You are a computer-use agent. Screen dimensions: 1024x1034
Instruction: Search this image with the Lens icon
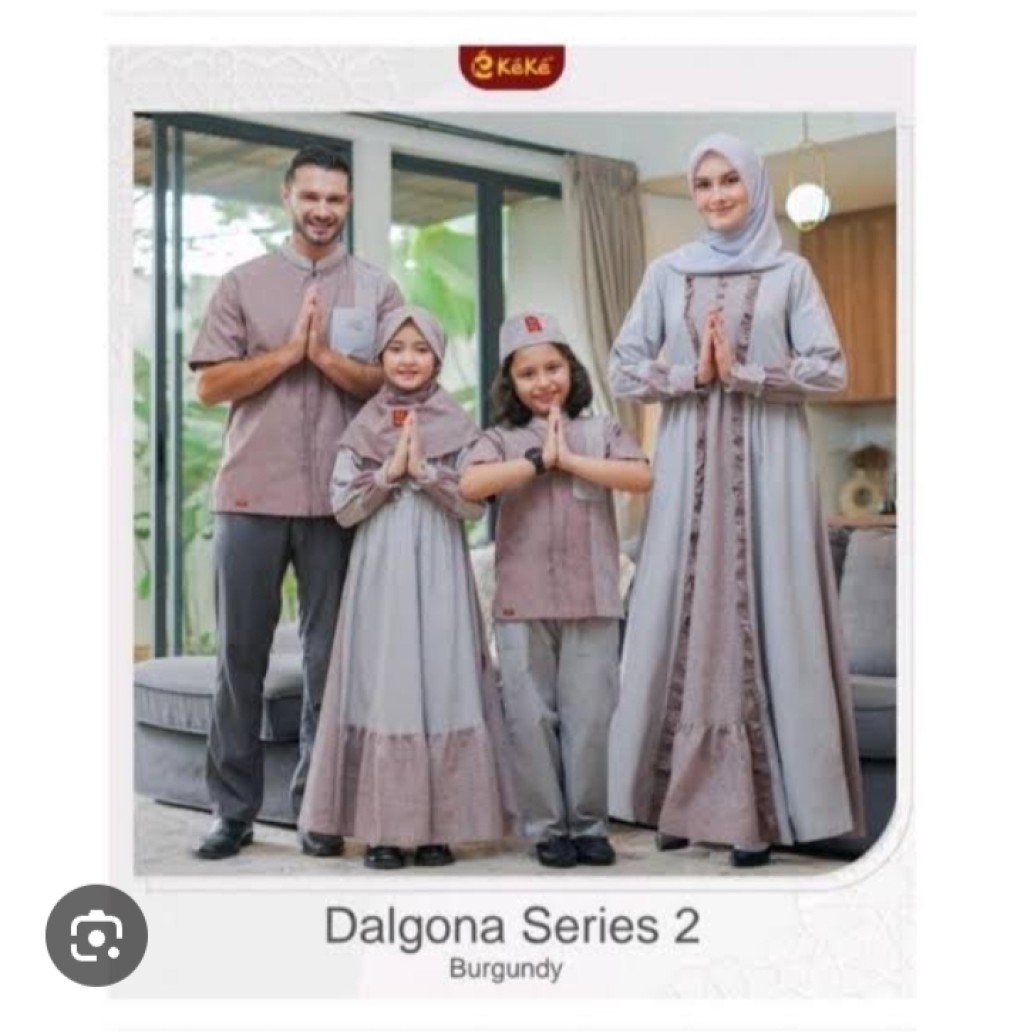coord(96,935)
